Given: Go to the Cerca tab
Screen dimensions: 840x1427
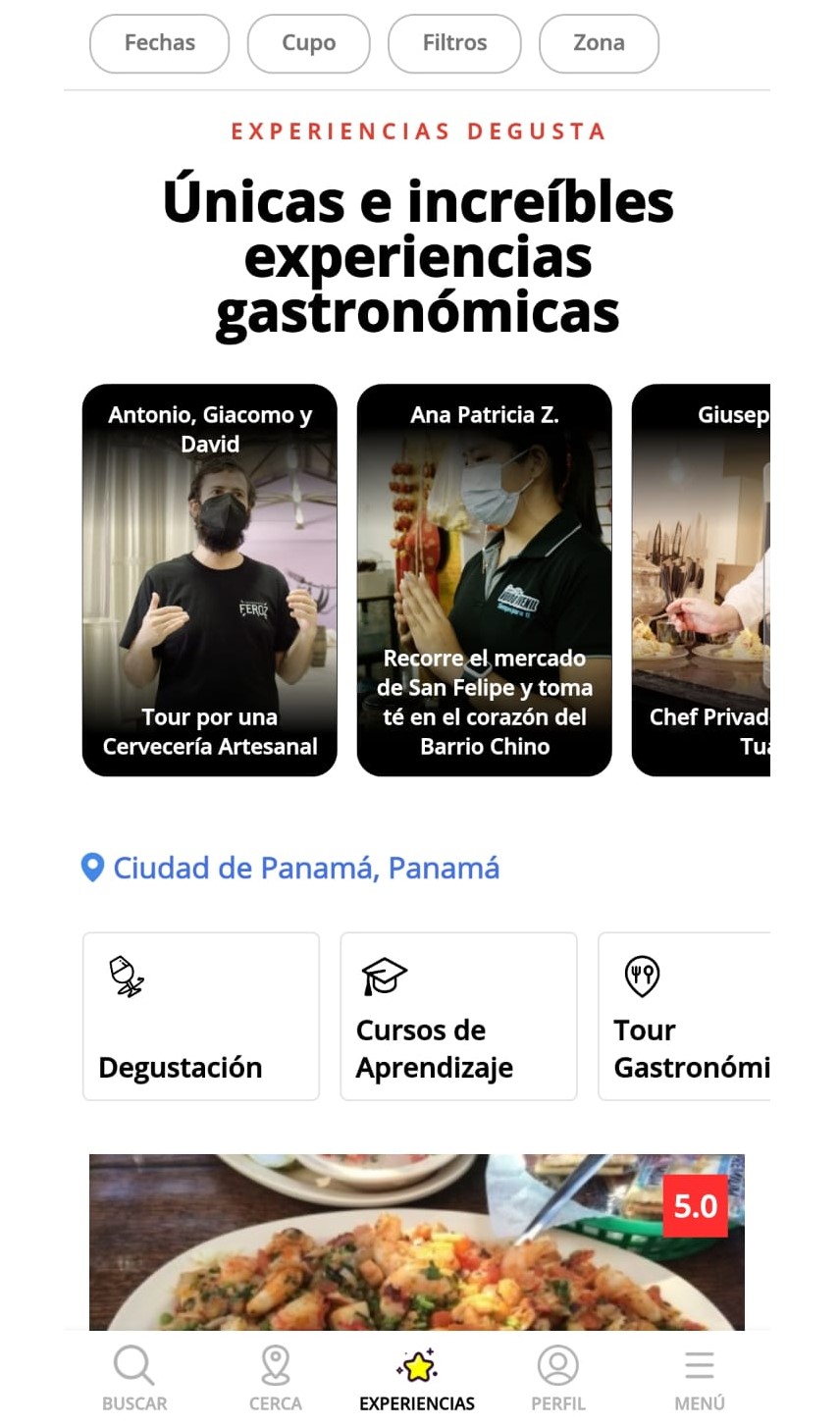Looking at the screenshot, I should [x=276, y=1378].
